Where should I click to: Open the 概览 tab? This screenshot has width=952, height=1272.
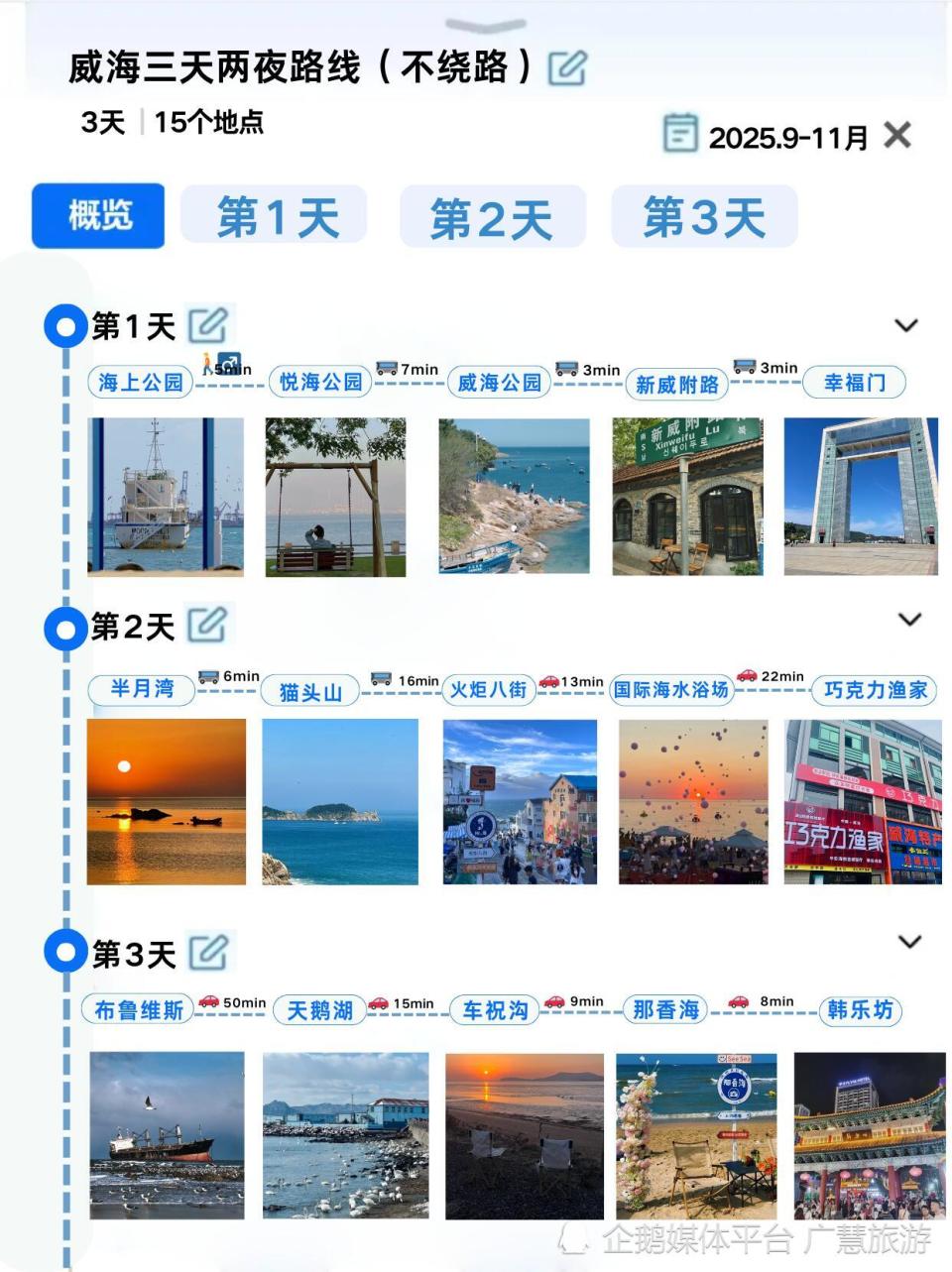click(x=98, y=216)
